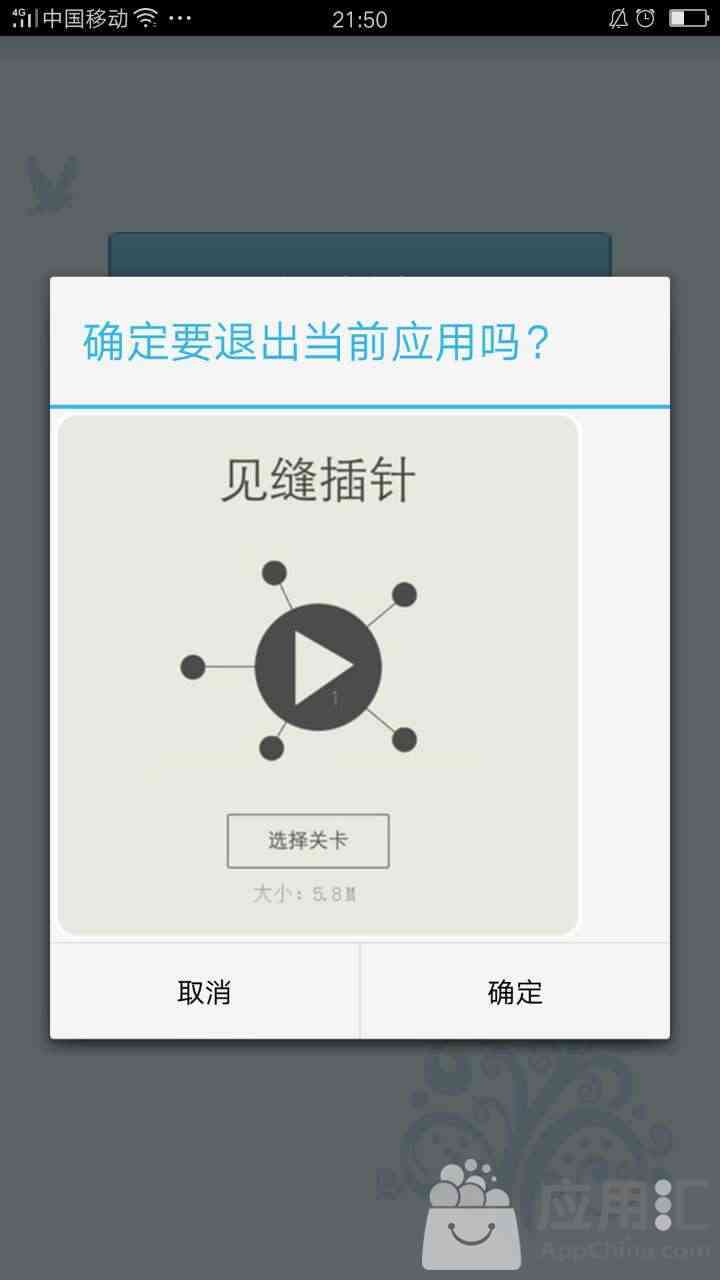This screenshot has height=1280, width=720.
Task: Tap 取消 to cancel exiting
Action: pyautogui.click(x=204, y=992)
